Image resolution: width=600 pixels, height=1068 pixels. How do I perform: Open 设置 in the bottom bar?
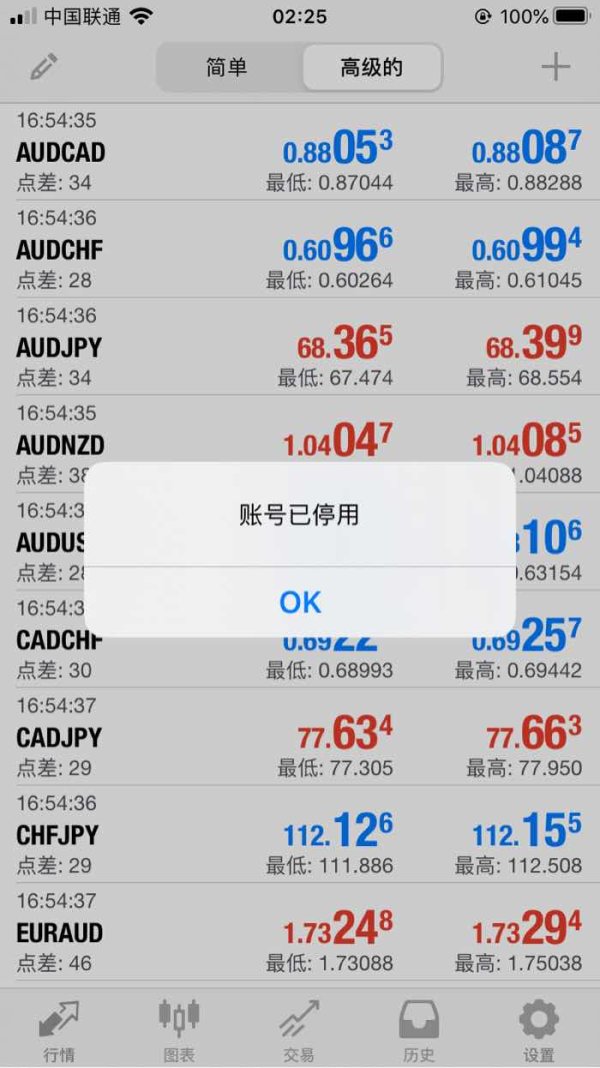[538, 1028]
